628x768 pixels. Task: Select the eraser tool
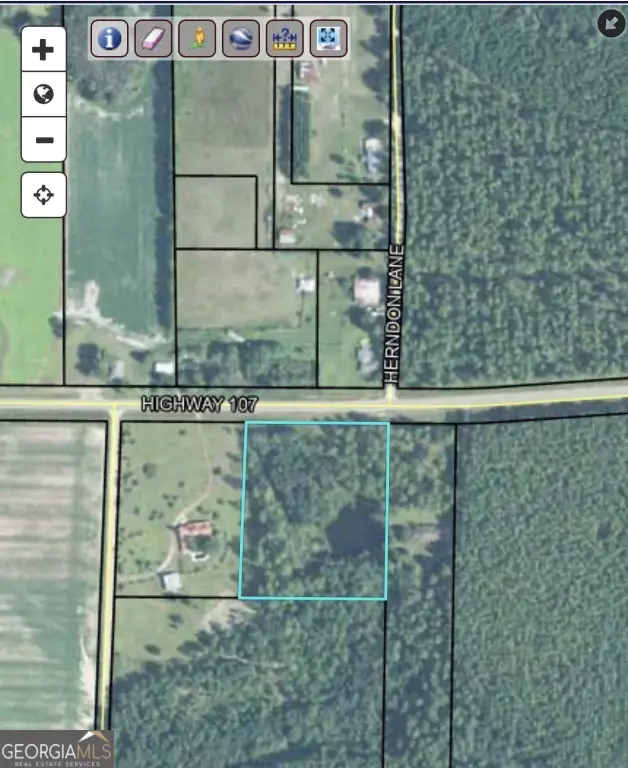point(152,39)
